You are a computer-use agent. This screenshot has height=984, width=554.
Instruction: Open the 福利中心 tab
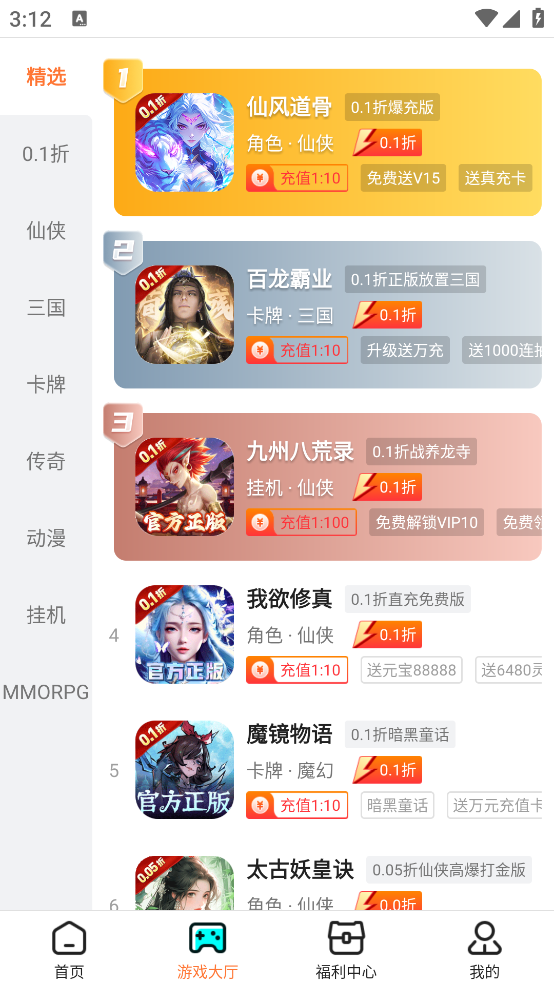pos(346,949)
